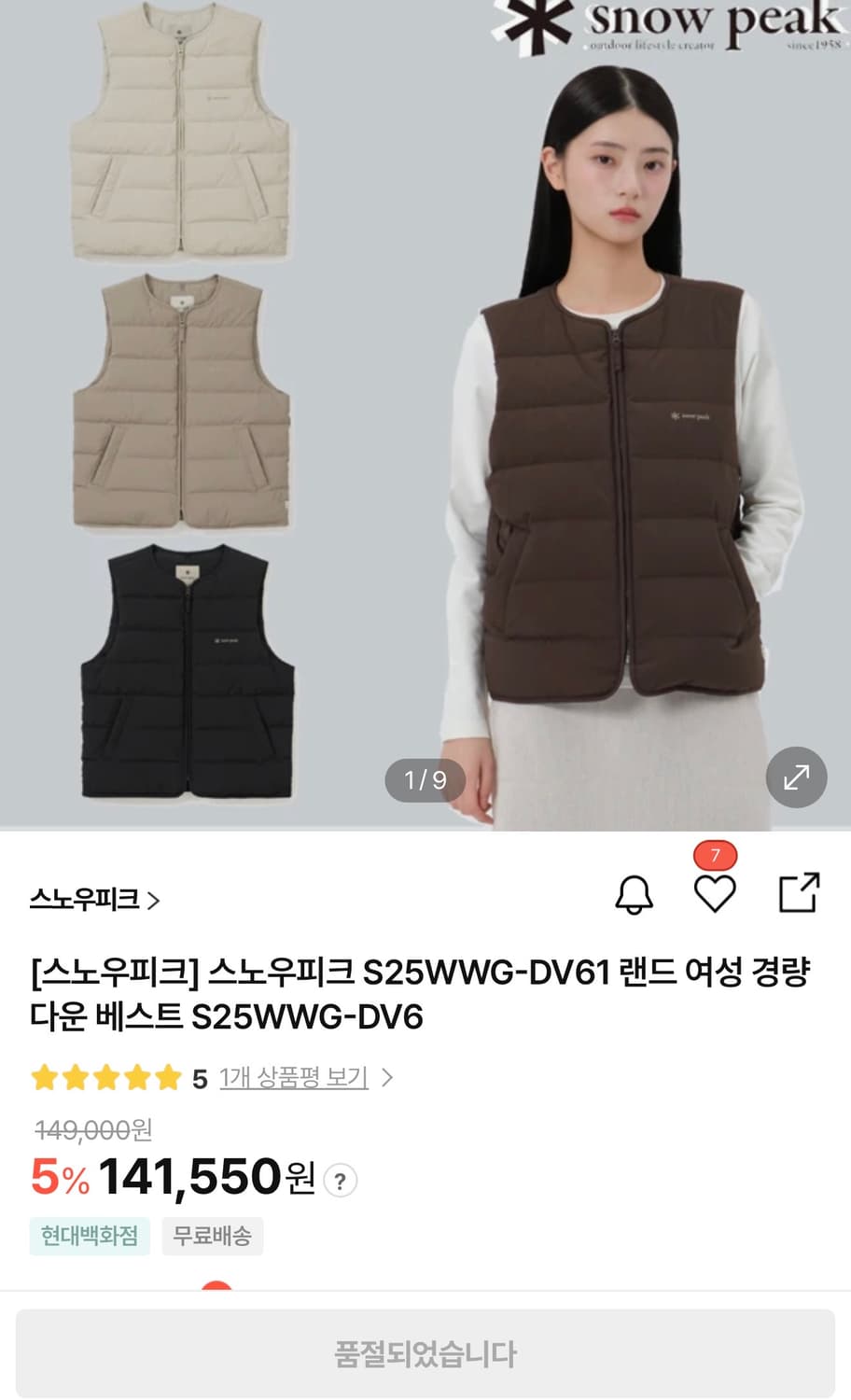Viewport: 851px width, 1400px height.
Task: Open the 스노우피크 brand page
Action: [x=82, y=899]
